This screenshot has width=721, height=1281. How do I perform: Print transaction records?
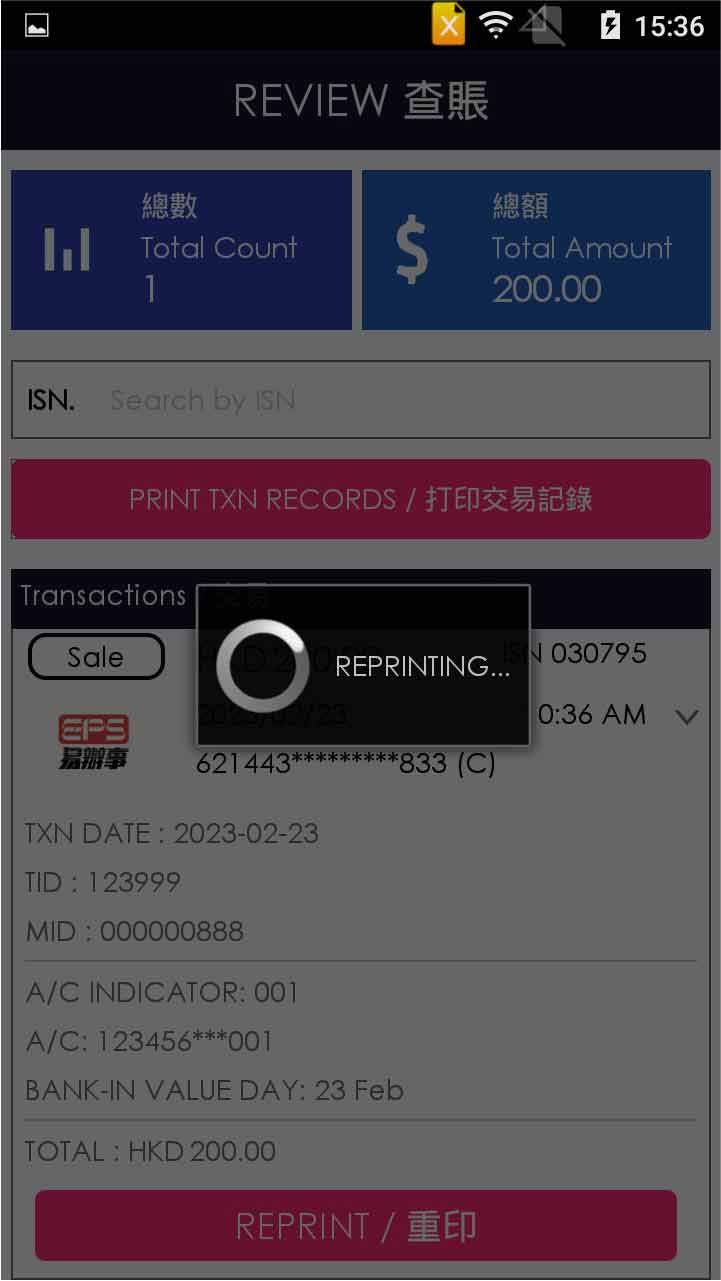[360, 499]
